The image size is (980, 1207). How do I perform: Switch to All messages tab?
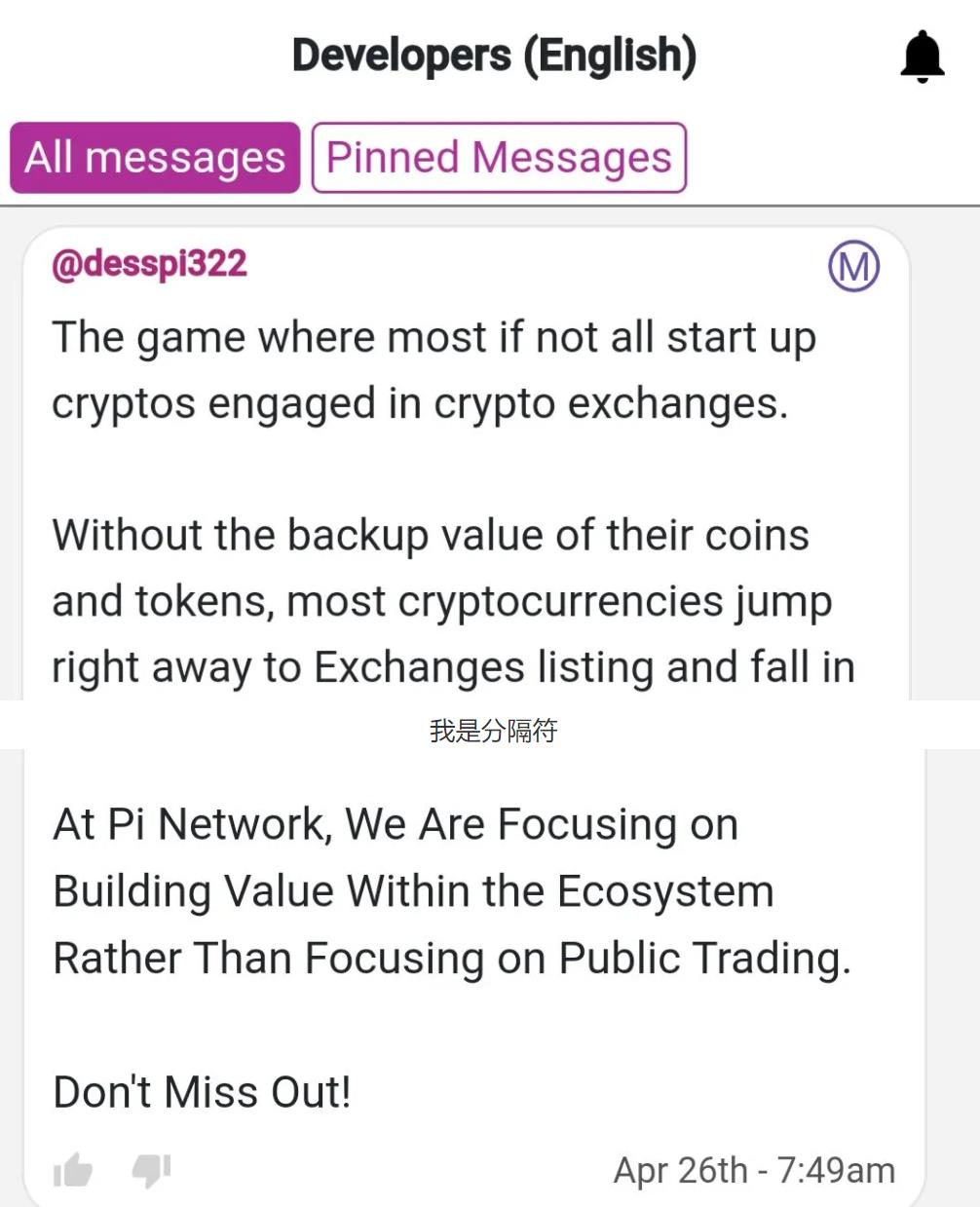click(x=155, y=158)
